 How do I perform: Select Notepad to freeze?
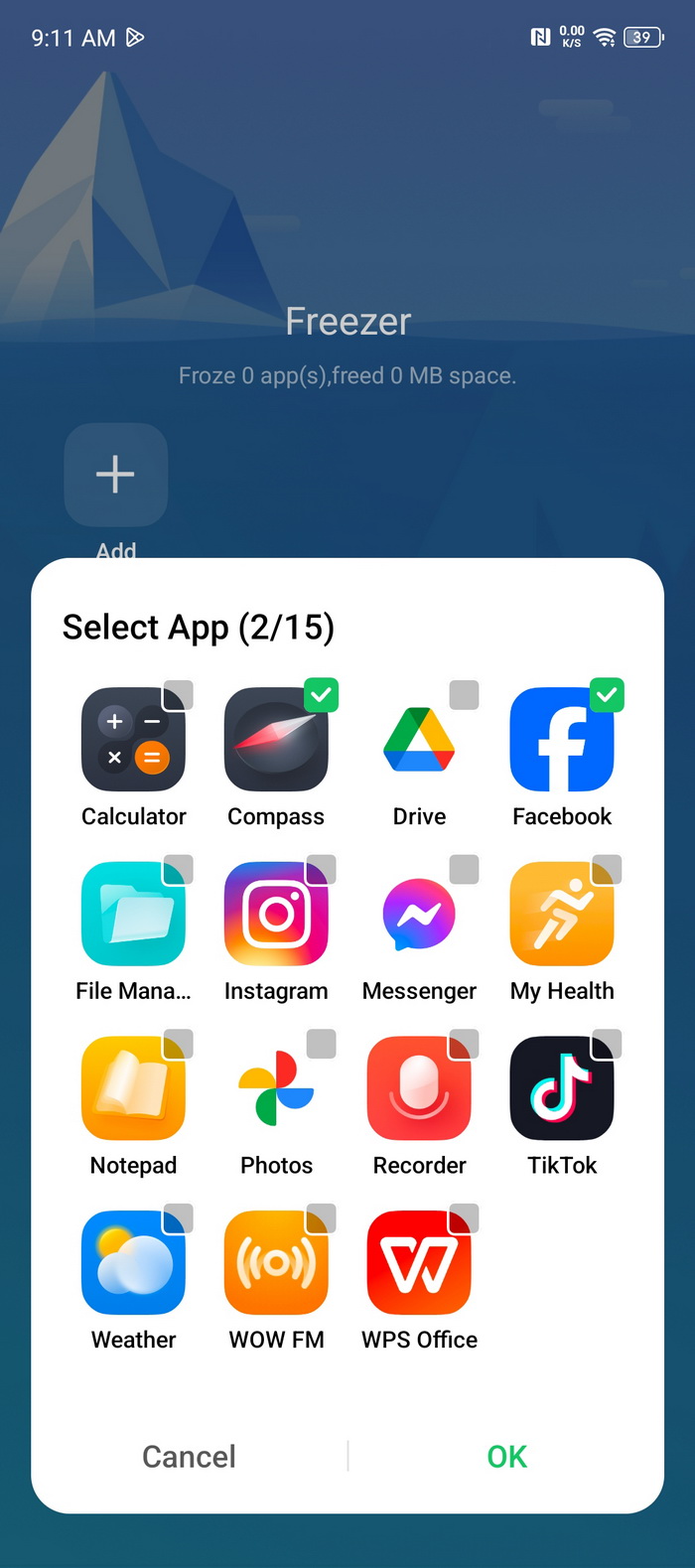133,1088
